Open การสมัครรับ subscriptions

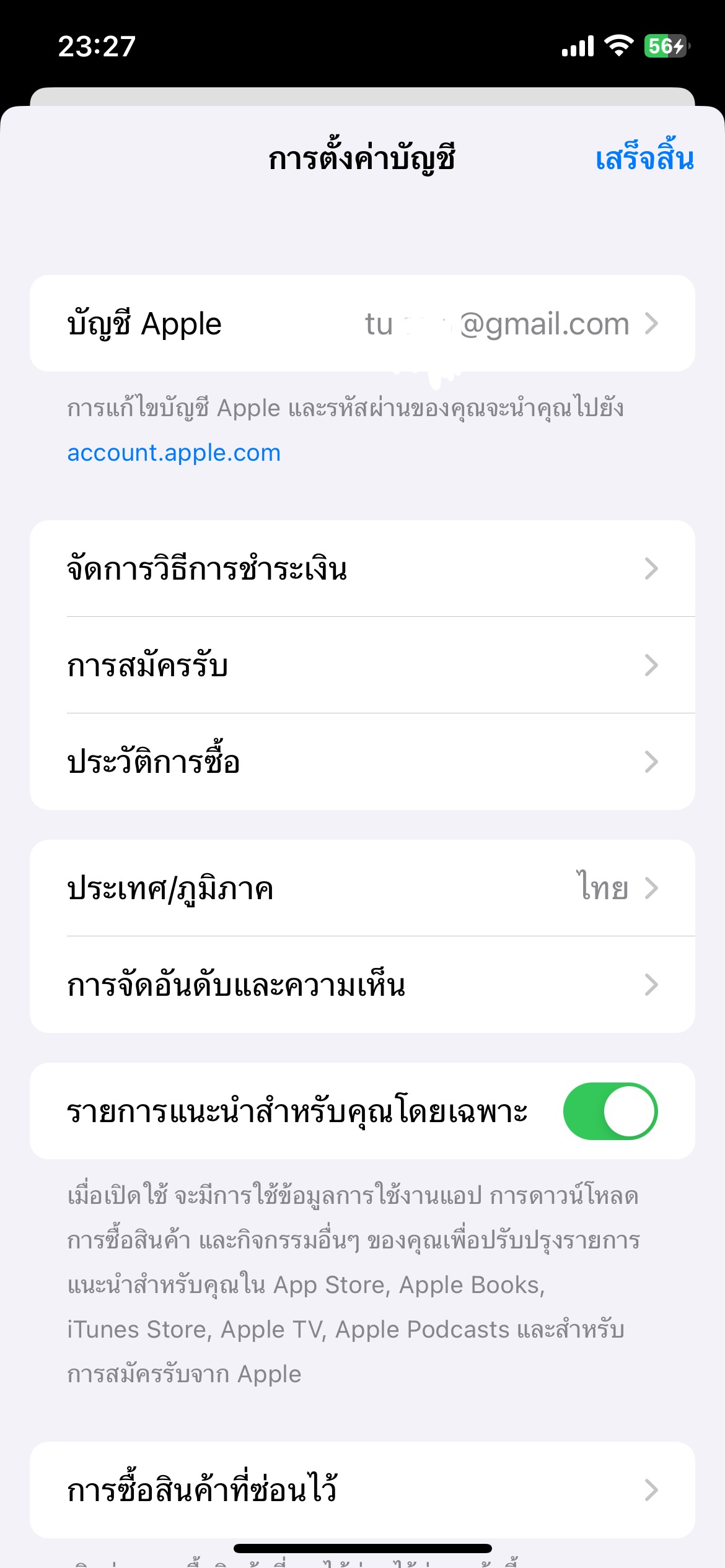[362, 665]
